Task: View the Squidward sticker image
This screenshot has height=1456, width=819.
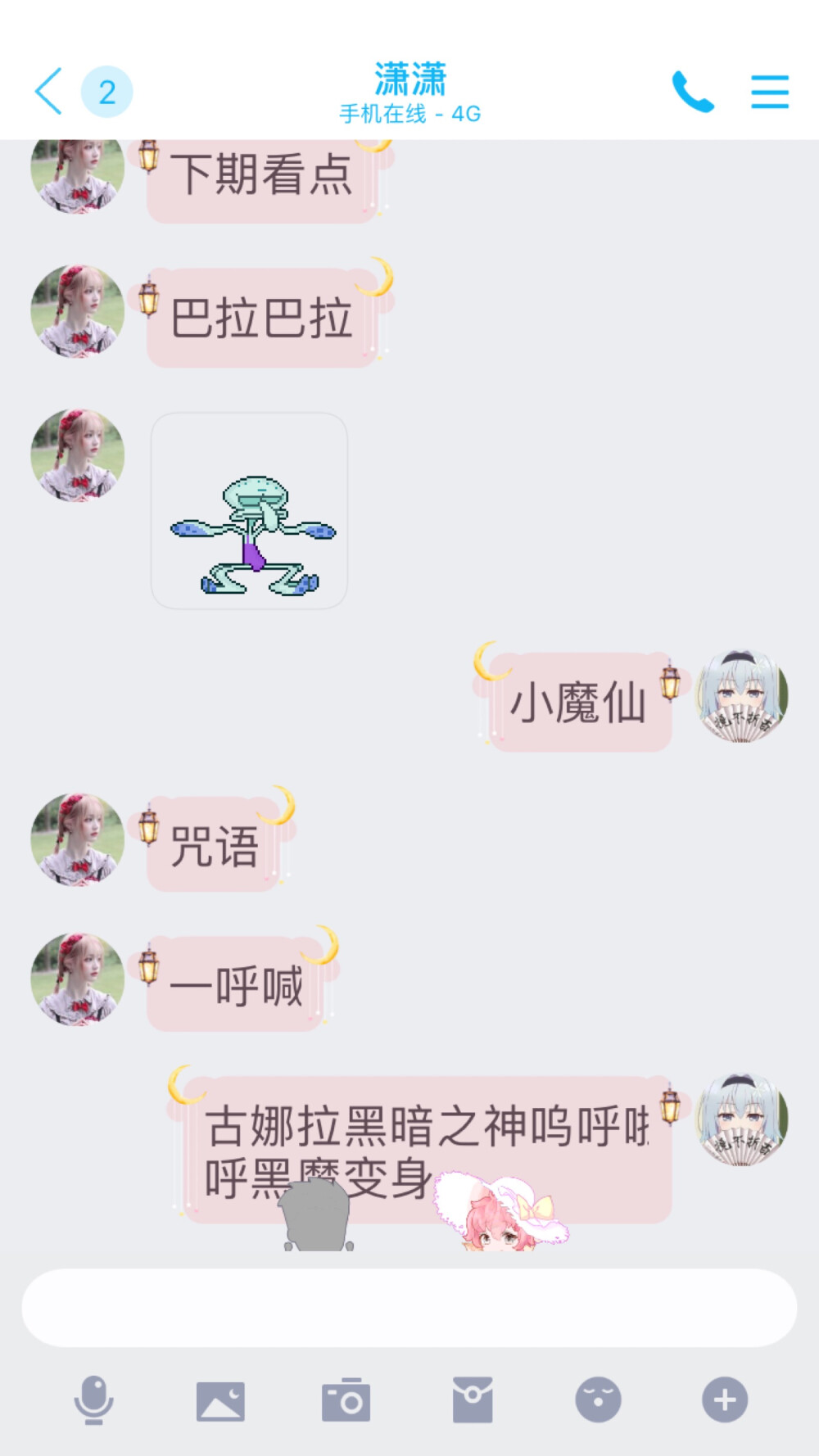Action: pyautogui.click(x=249, y=511)
